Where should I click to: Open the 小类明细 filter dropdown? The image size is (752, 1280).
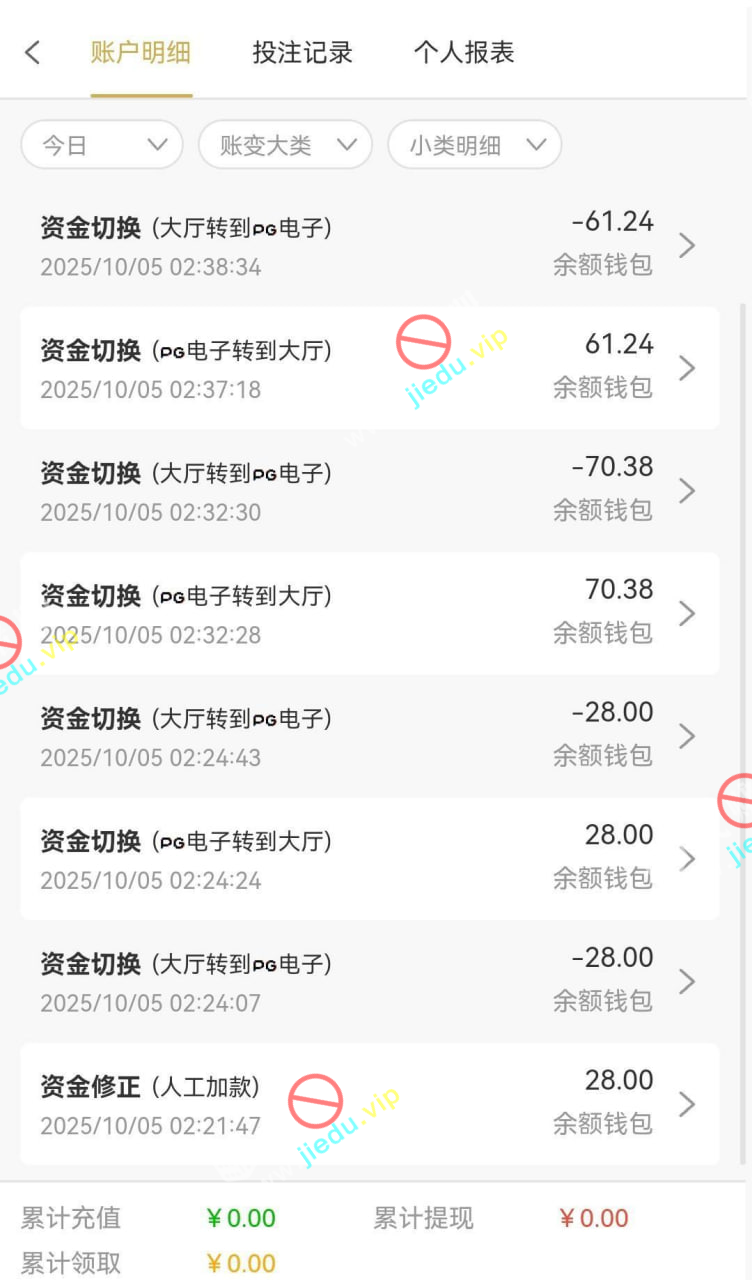(474, 145)
